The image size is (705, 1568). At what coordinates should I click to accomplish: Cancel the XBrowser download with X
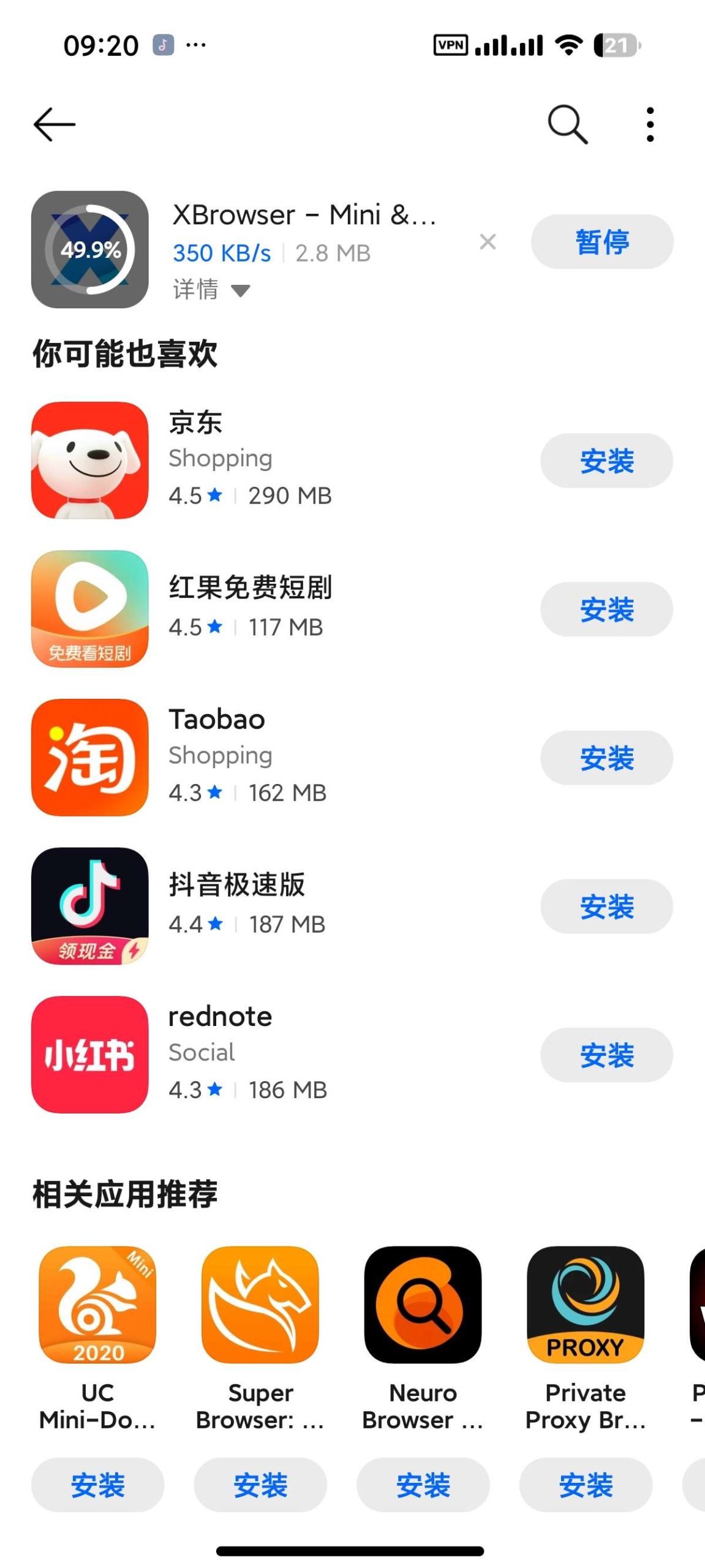[488, 241]
